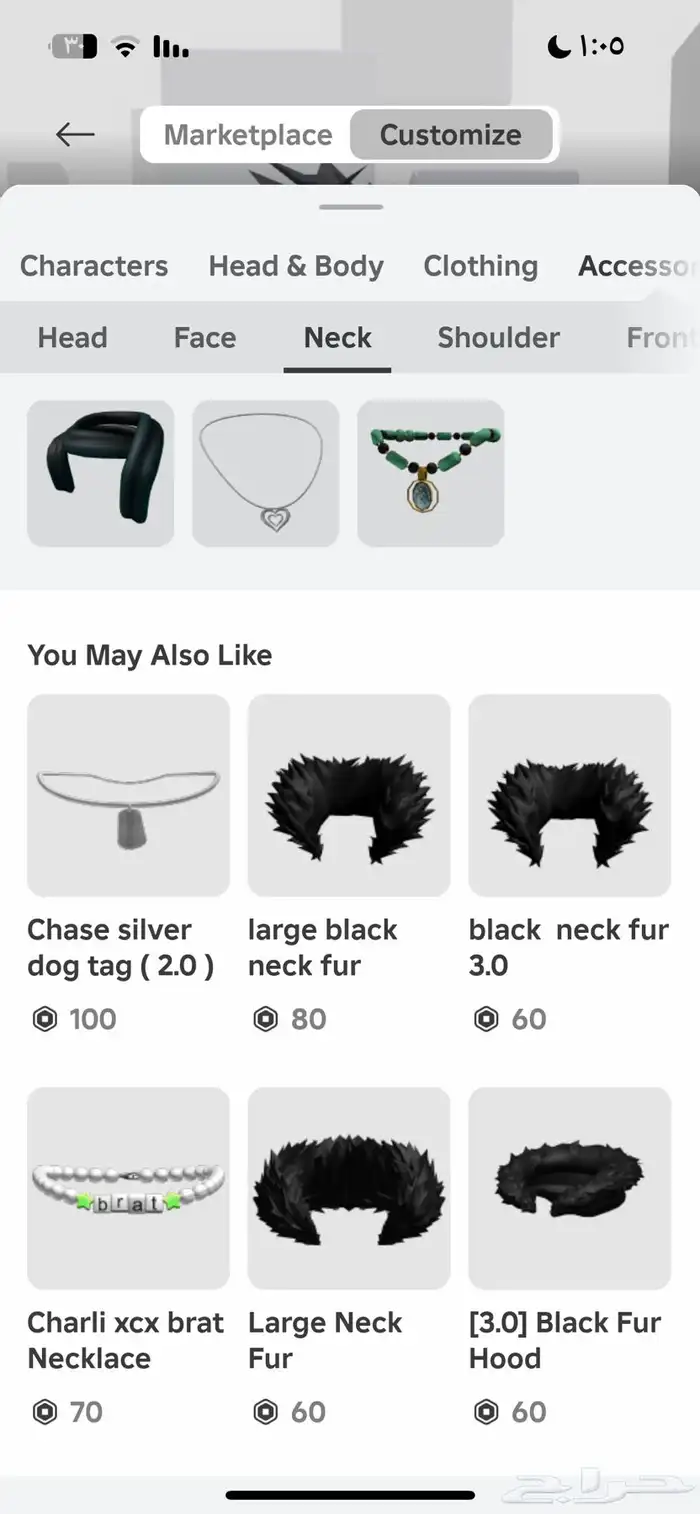This screenshot has width=700, height=1514.
Task: Equip the green beaded pendant necklace
Action: point(430,473)
